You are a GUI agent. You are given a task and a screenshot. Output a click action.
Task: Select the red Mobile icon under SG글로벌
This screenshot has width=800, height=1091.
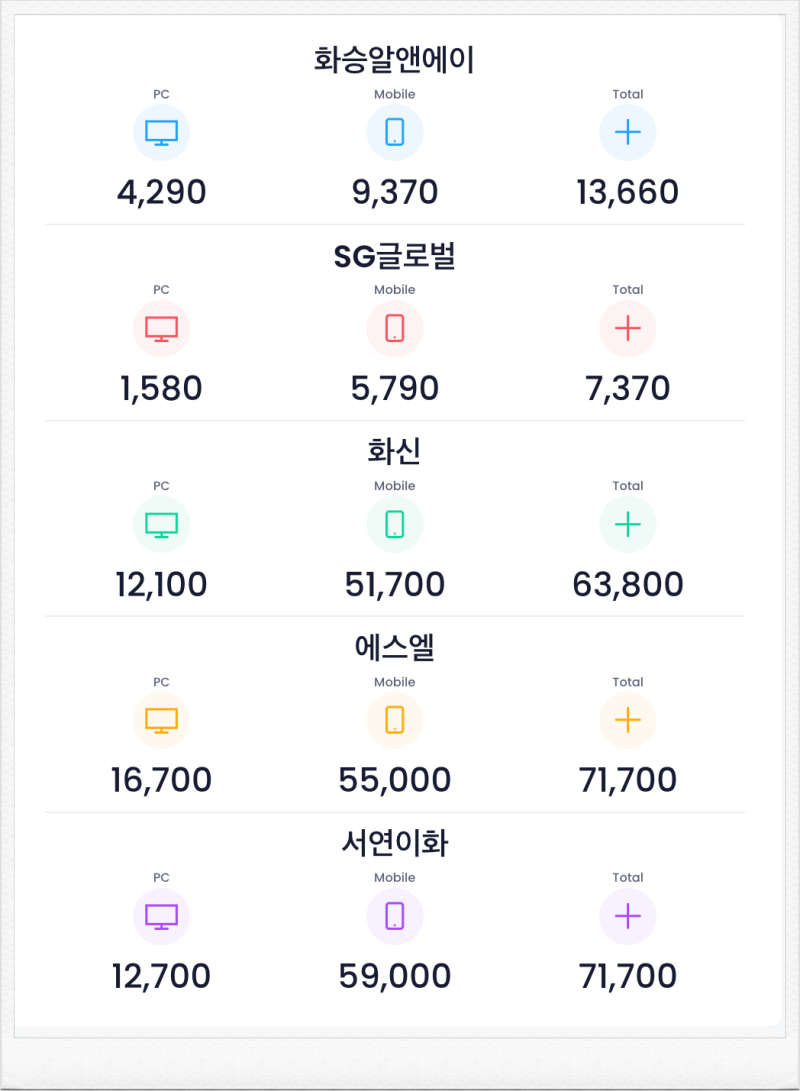[x=395, y=328]
